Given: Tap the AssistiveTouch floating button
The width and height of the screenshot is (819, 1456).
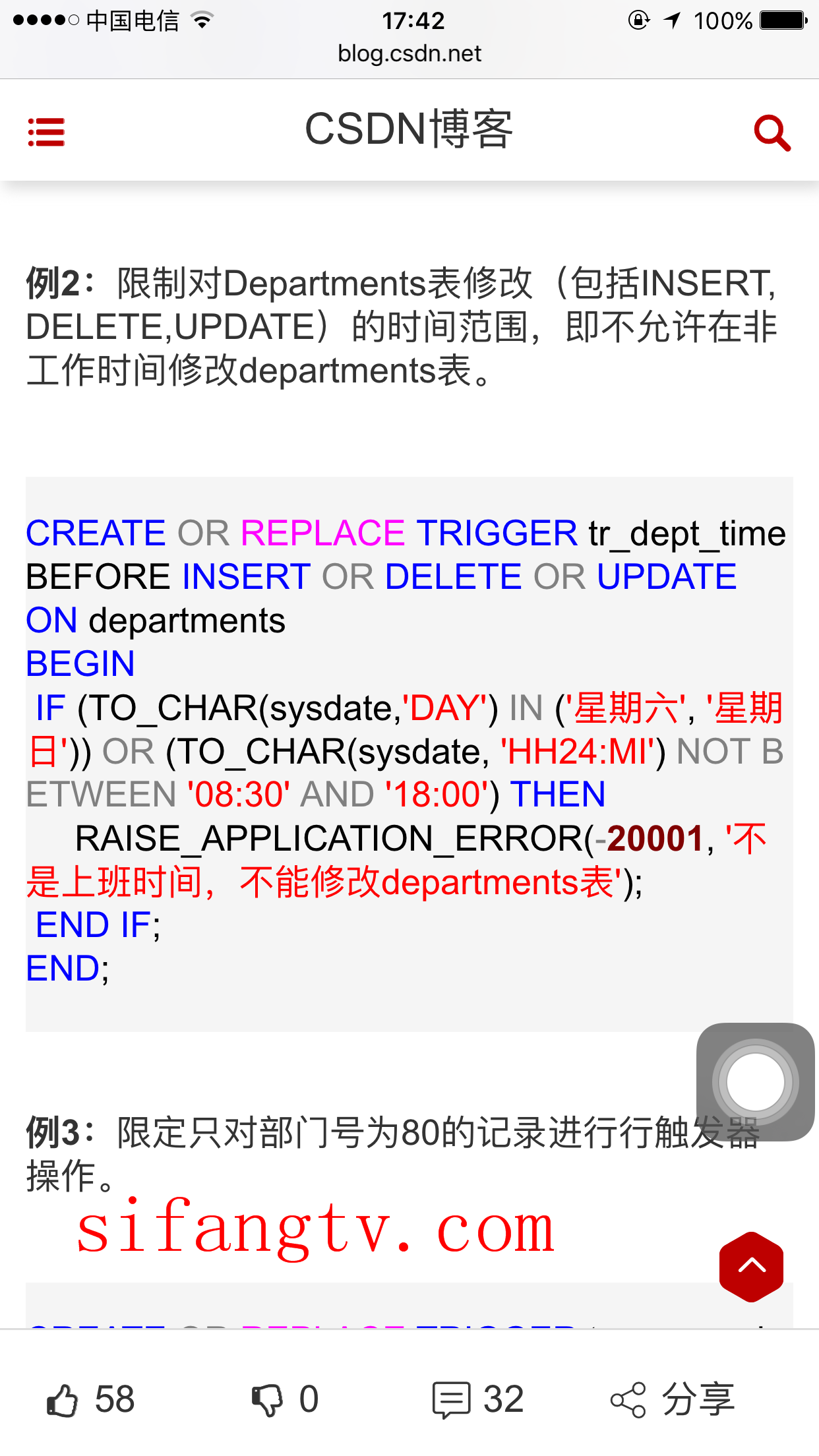Looking at the screenshot, I should (755, 1081).
